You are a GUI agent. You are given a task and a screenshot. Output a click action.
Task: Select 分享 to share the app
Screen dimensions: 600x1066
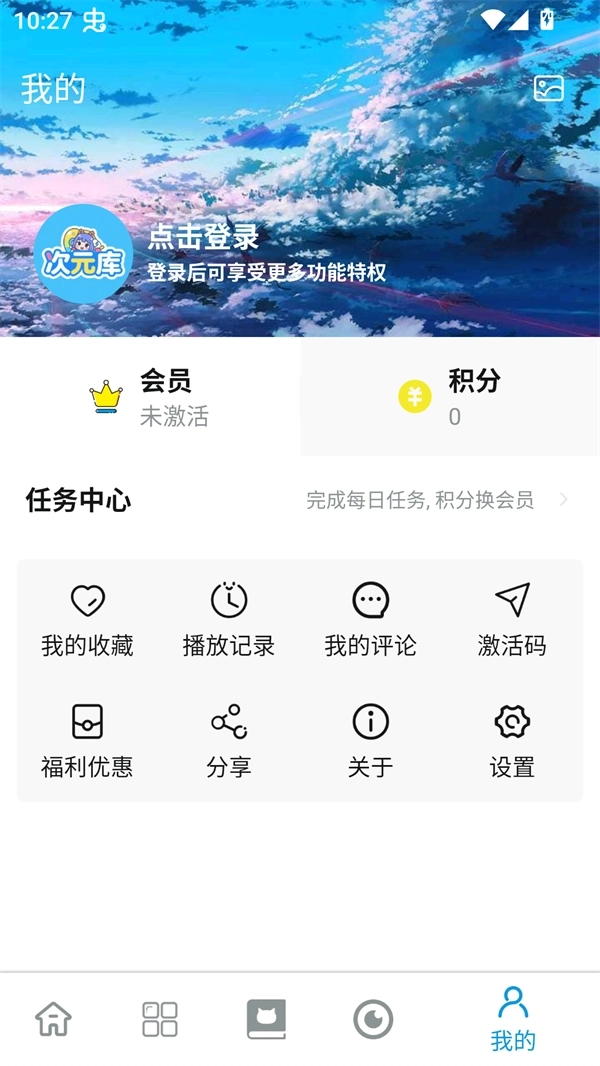coord(229,741)
